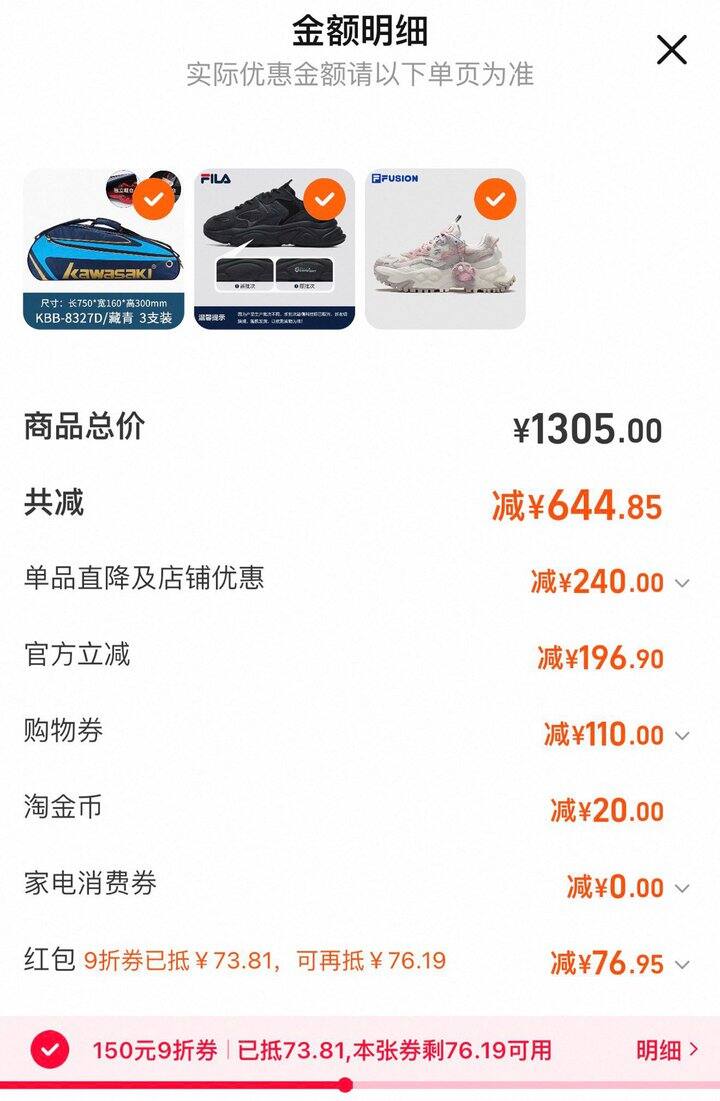Expand the 家电消费券 row
The height and width of the screenshot is (1101, 720).
pos(682,888)
